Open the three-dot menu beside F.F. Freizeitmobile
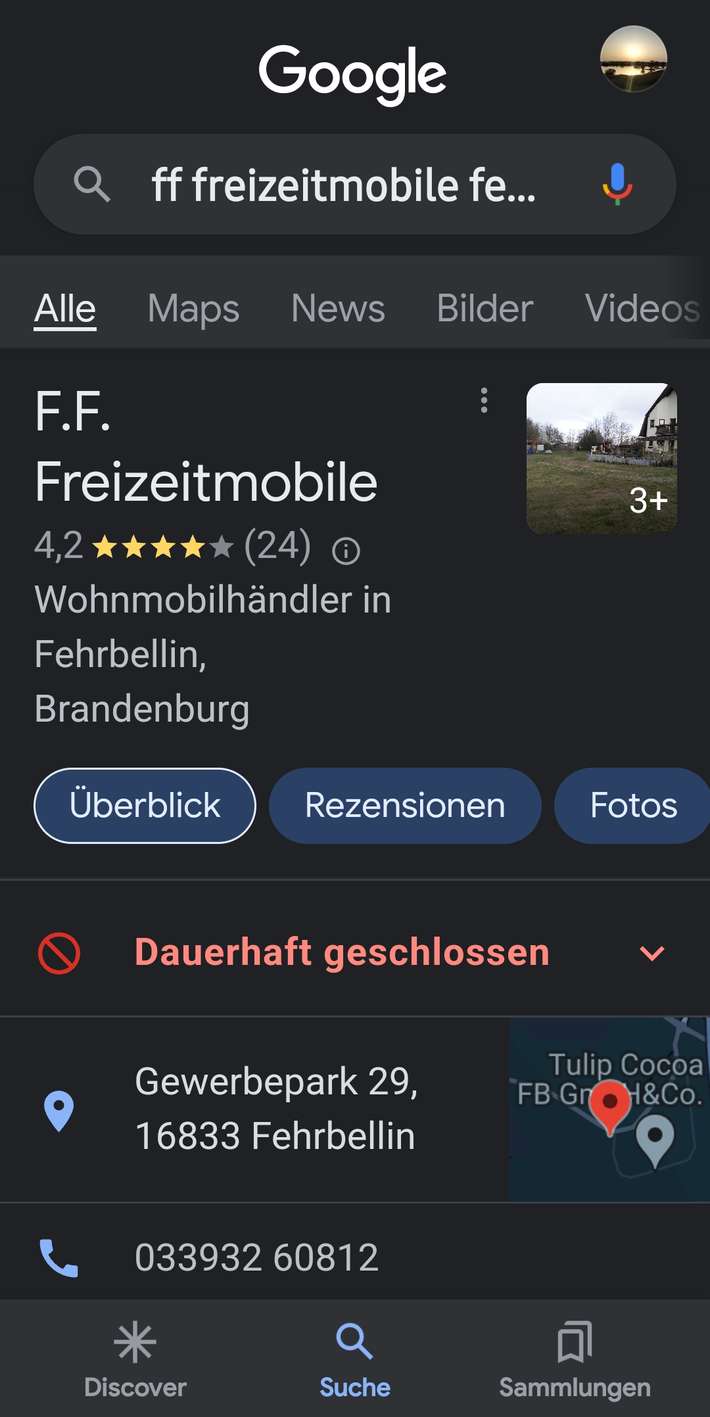 484,401
